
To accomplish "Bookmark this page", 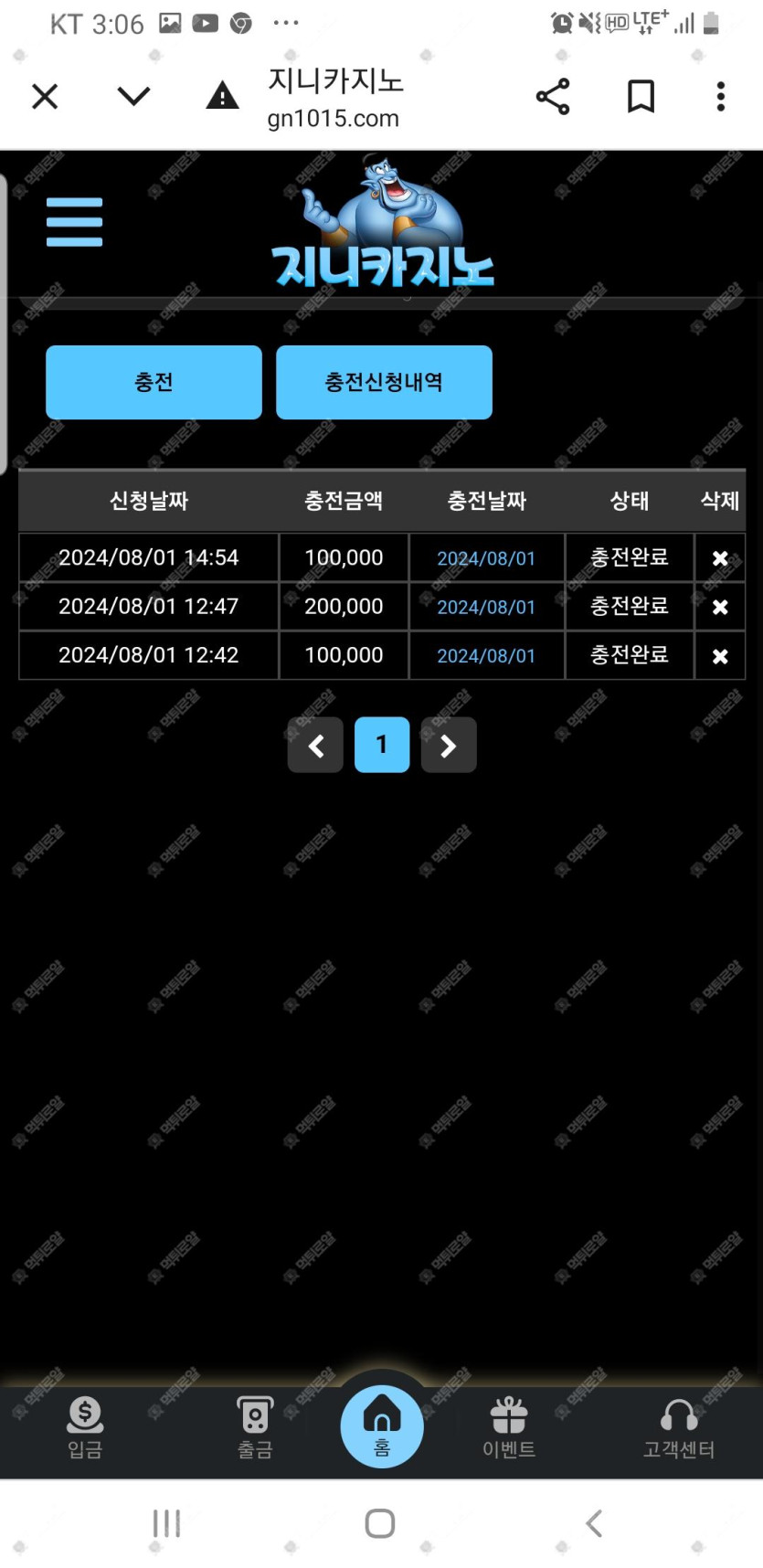I will tap(641, 96).
